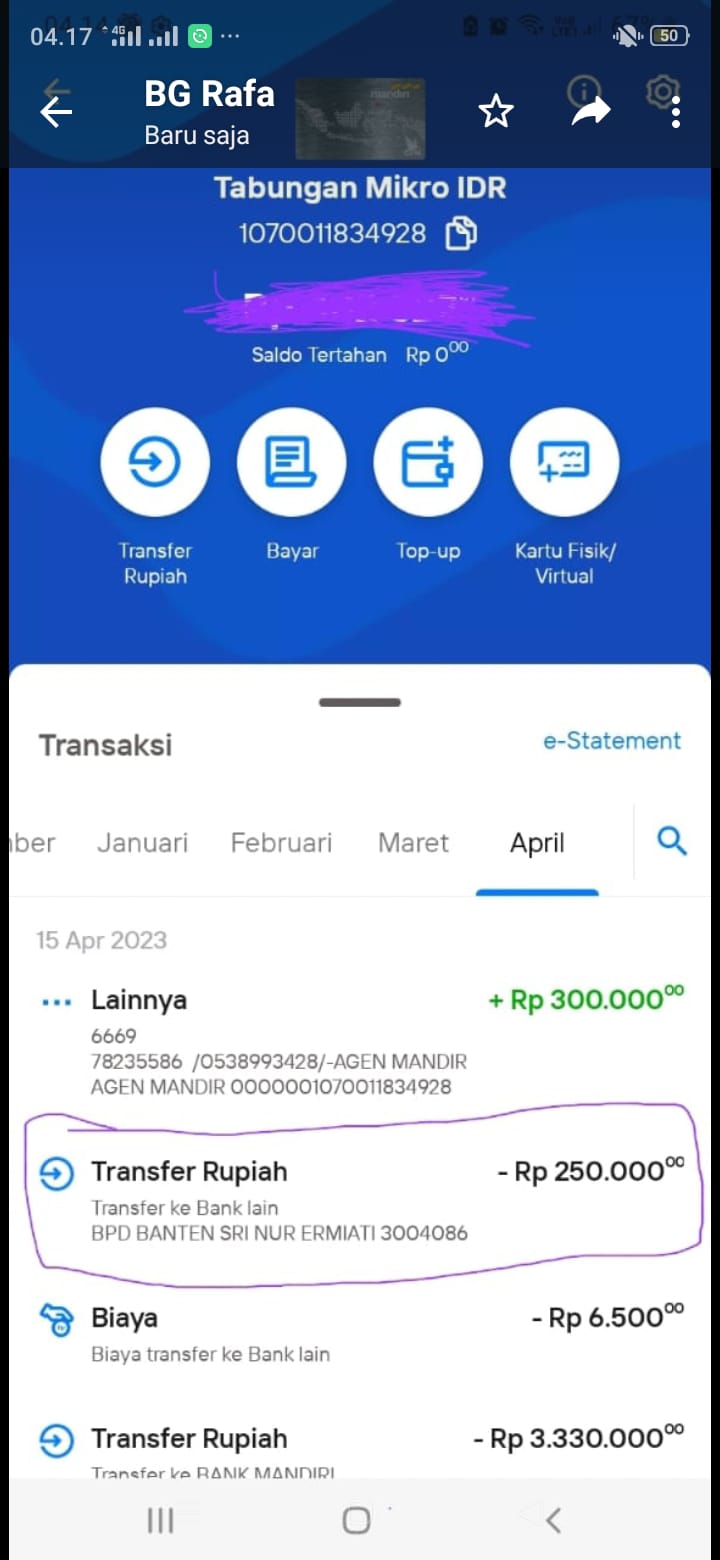This screenshot has height=1560, width=720.
Task: Open the three-dot overflow menu
Action: (676, 112)
